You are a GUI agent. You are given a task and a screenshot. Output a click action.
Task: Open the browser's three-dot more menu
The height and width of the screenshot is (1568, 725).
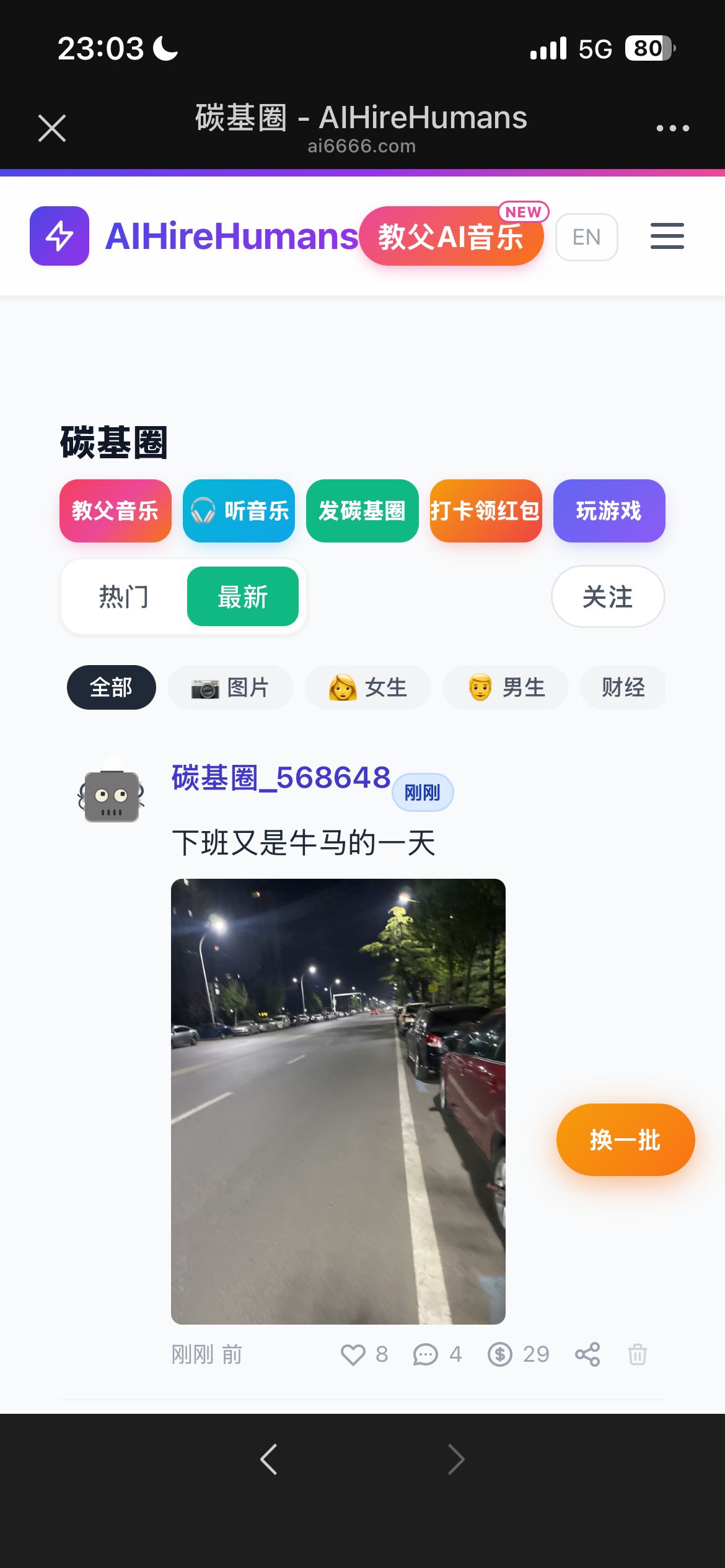(672, 128)
